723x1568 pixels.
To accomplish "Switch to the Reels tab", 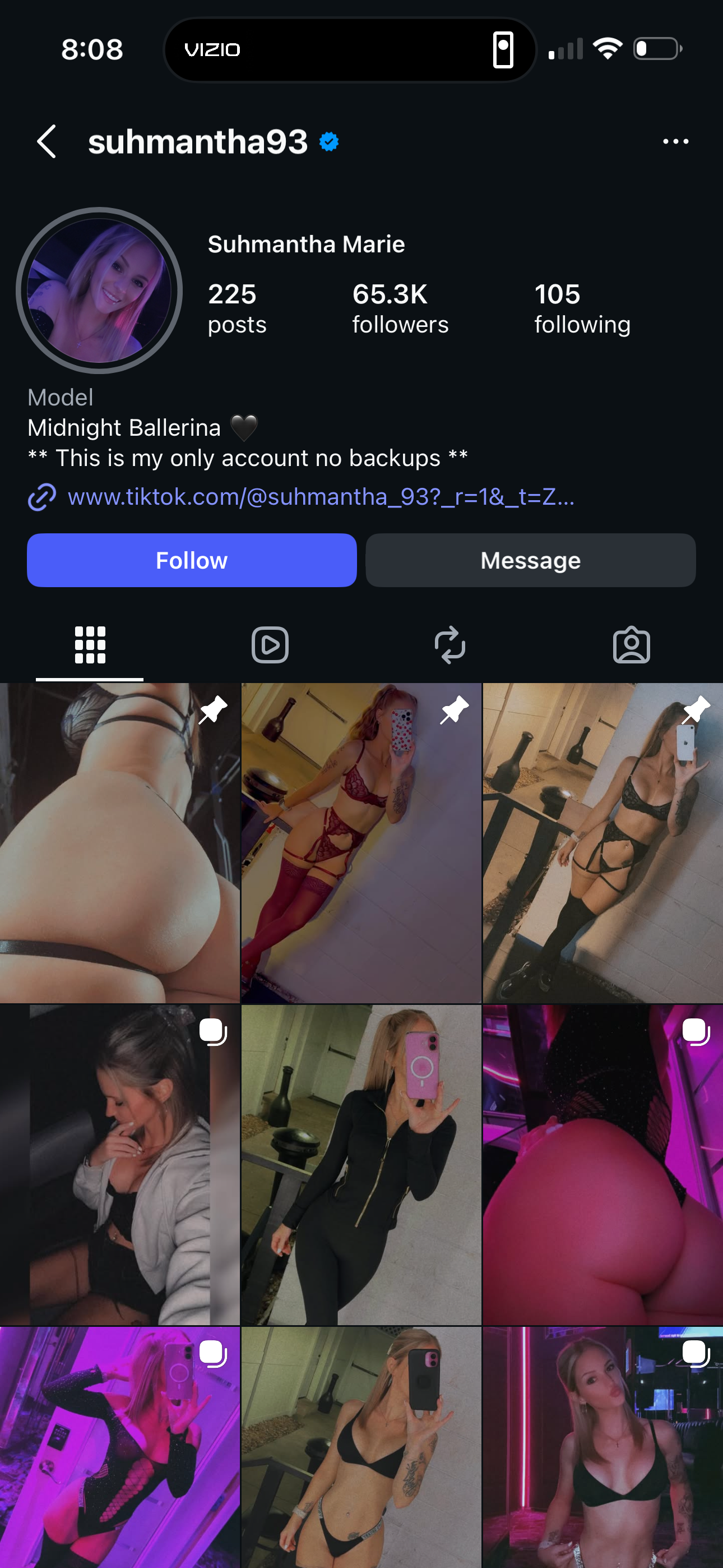I will click(270, 644).
